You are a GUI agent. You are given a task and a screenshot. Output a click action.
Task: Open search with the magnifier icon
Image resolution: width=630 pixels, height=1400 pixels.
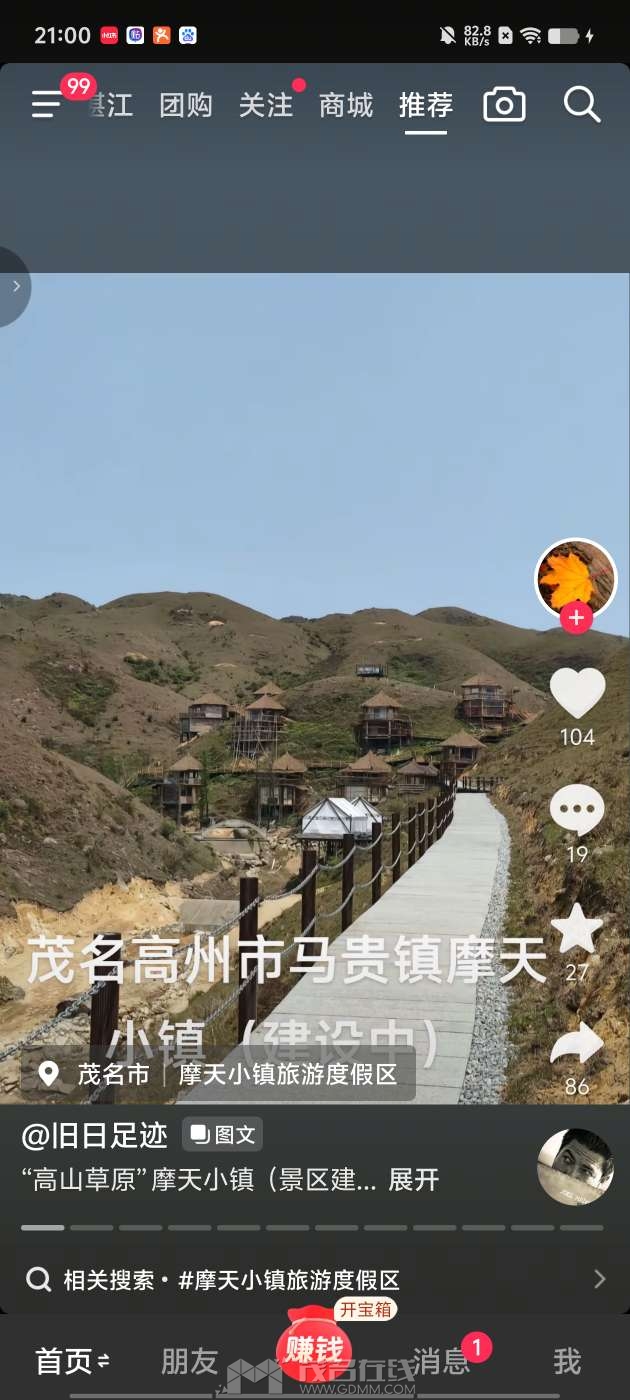coord(582,104)
